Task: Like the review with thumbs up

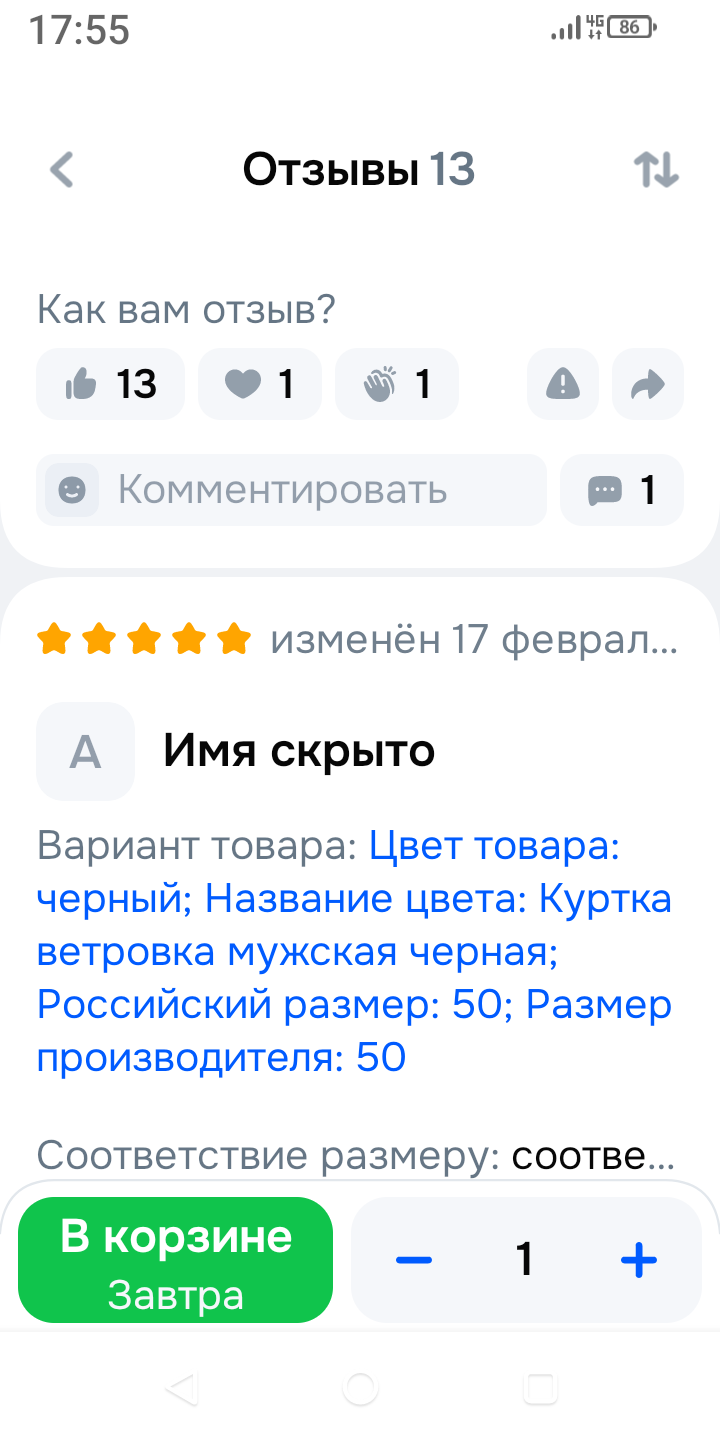Action: pos(110,384)
